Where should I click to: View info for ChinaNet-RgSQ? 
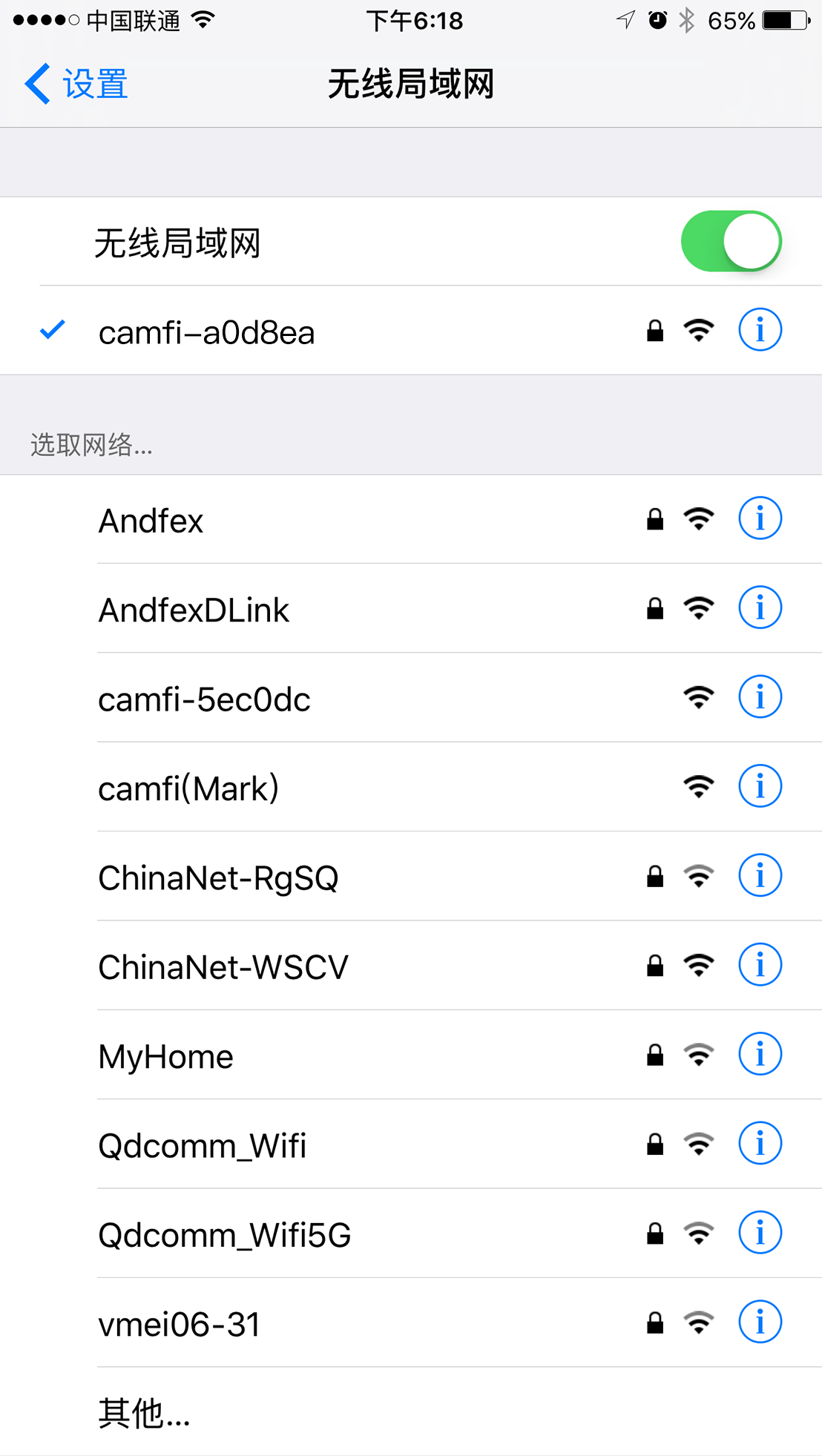click(760, 875)
